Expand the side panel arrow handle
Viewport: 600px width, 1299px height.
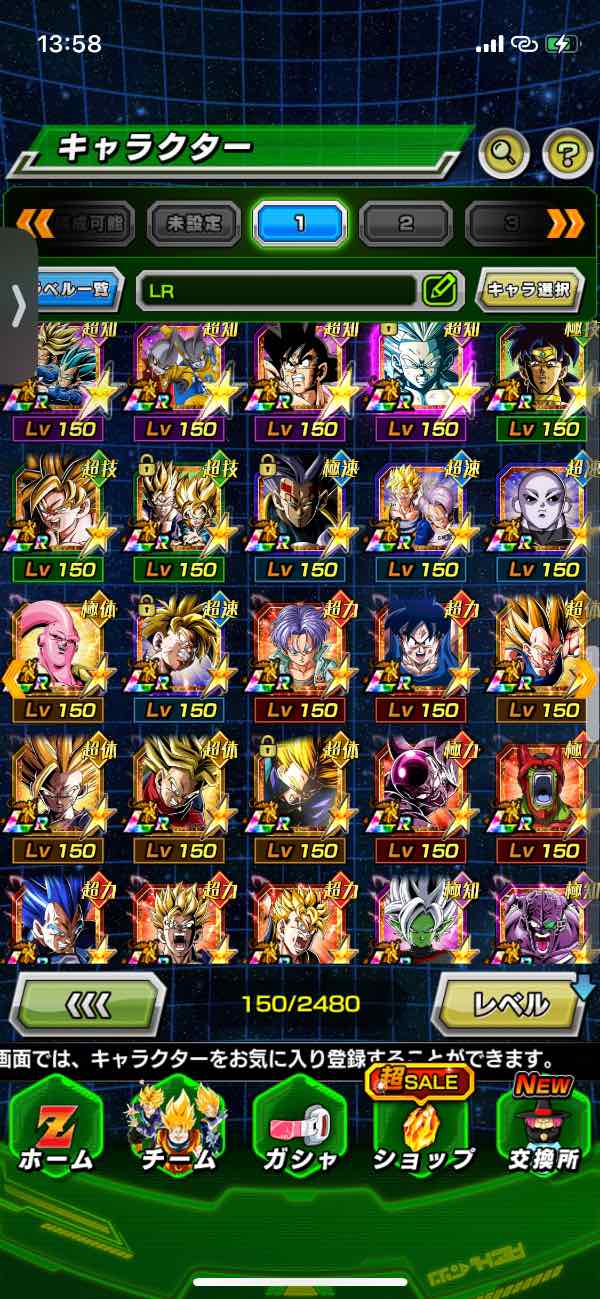17,306
